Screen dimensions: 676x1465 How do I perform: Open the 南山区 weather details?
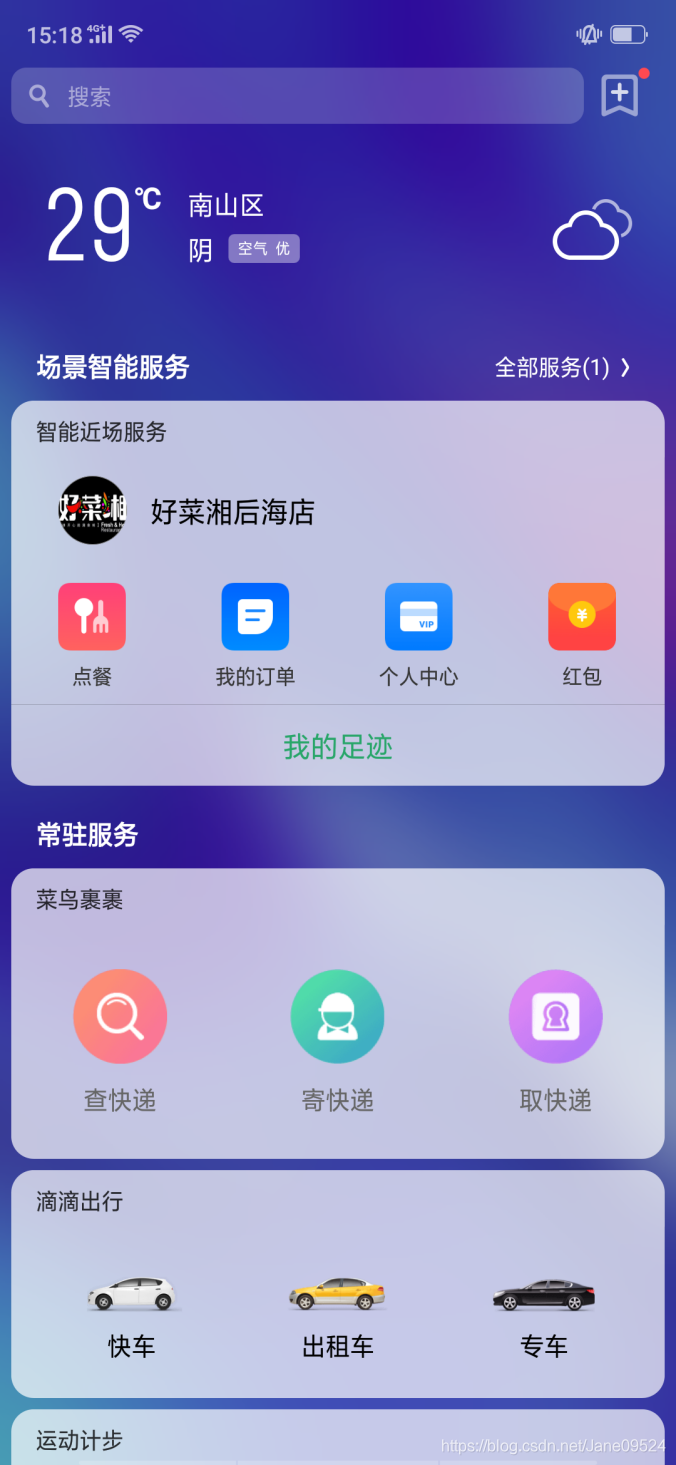click(226, 206)
